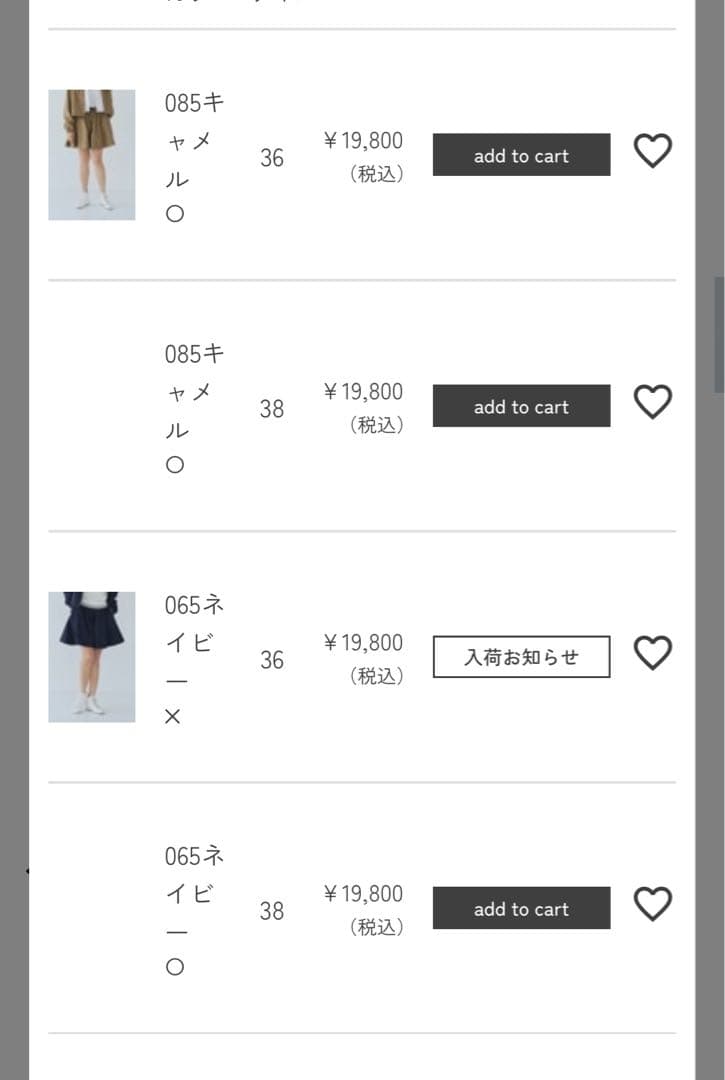
Task: Select the heart next to 入荷お知らせ button
Action: pos(653,652)
